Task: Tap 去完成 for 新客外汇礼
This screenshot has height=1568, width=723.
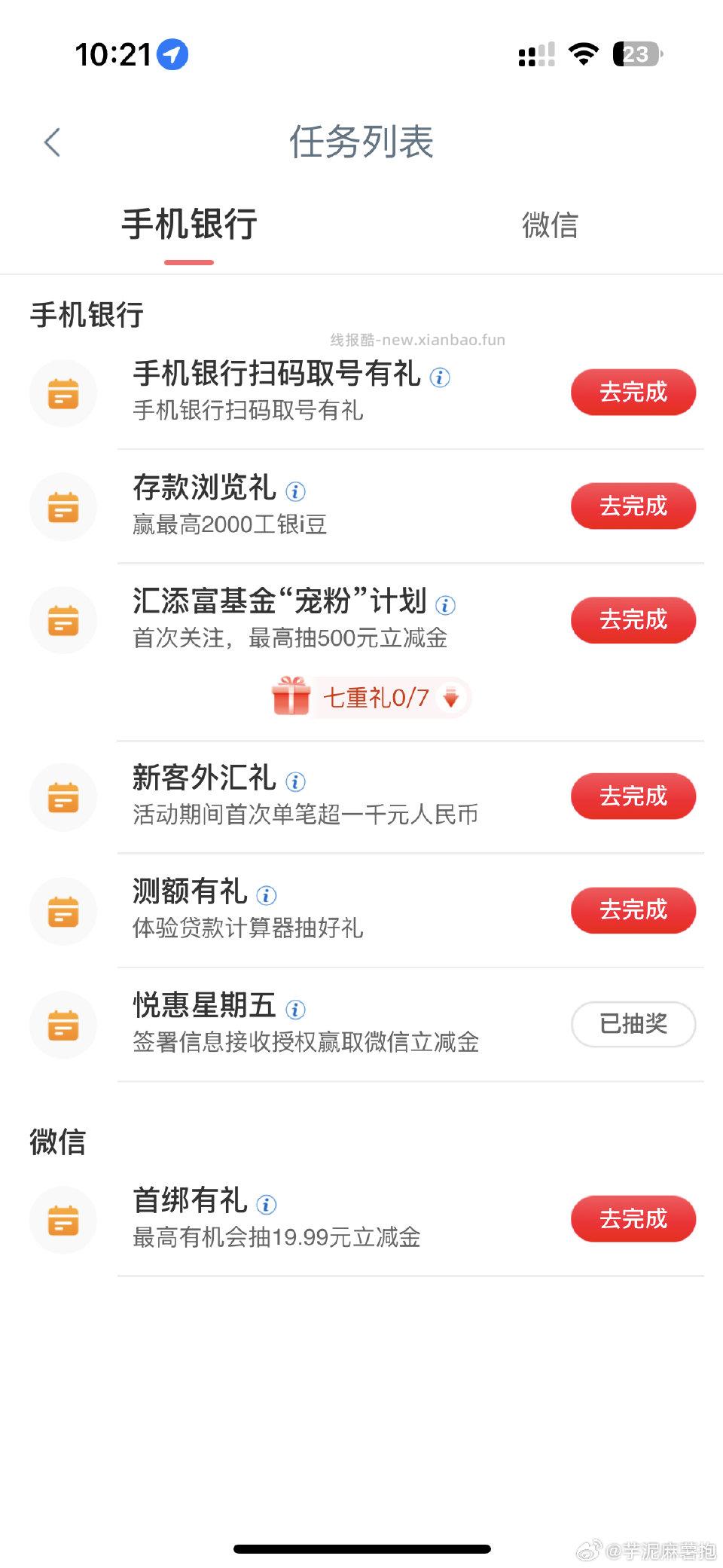Action: tap(633, 796)
